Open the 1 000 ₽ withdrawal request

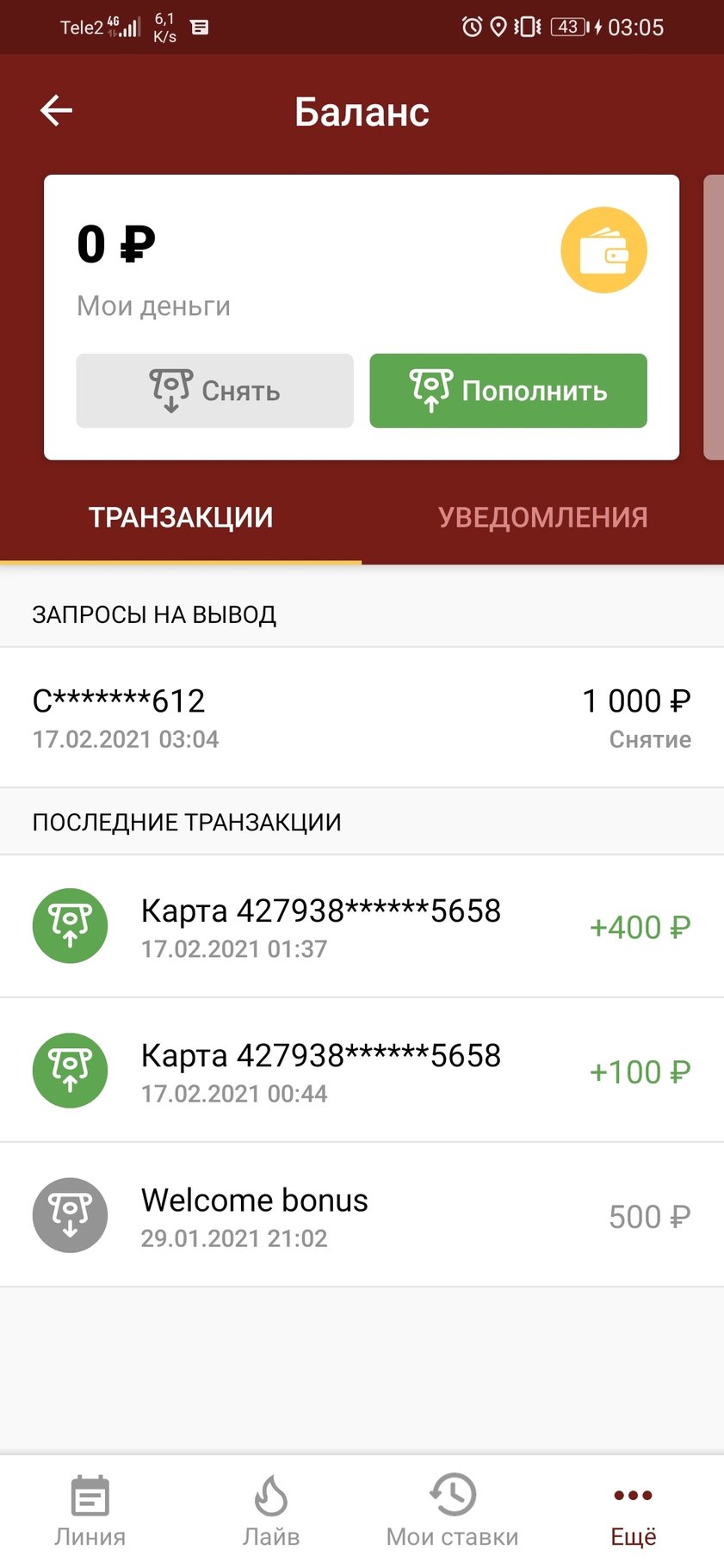tap(362, 718)
